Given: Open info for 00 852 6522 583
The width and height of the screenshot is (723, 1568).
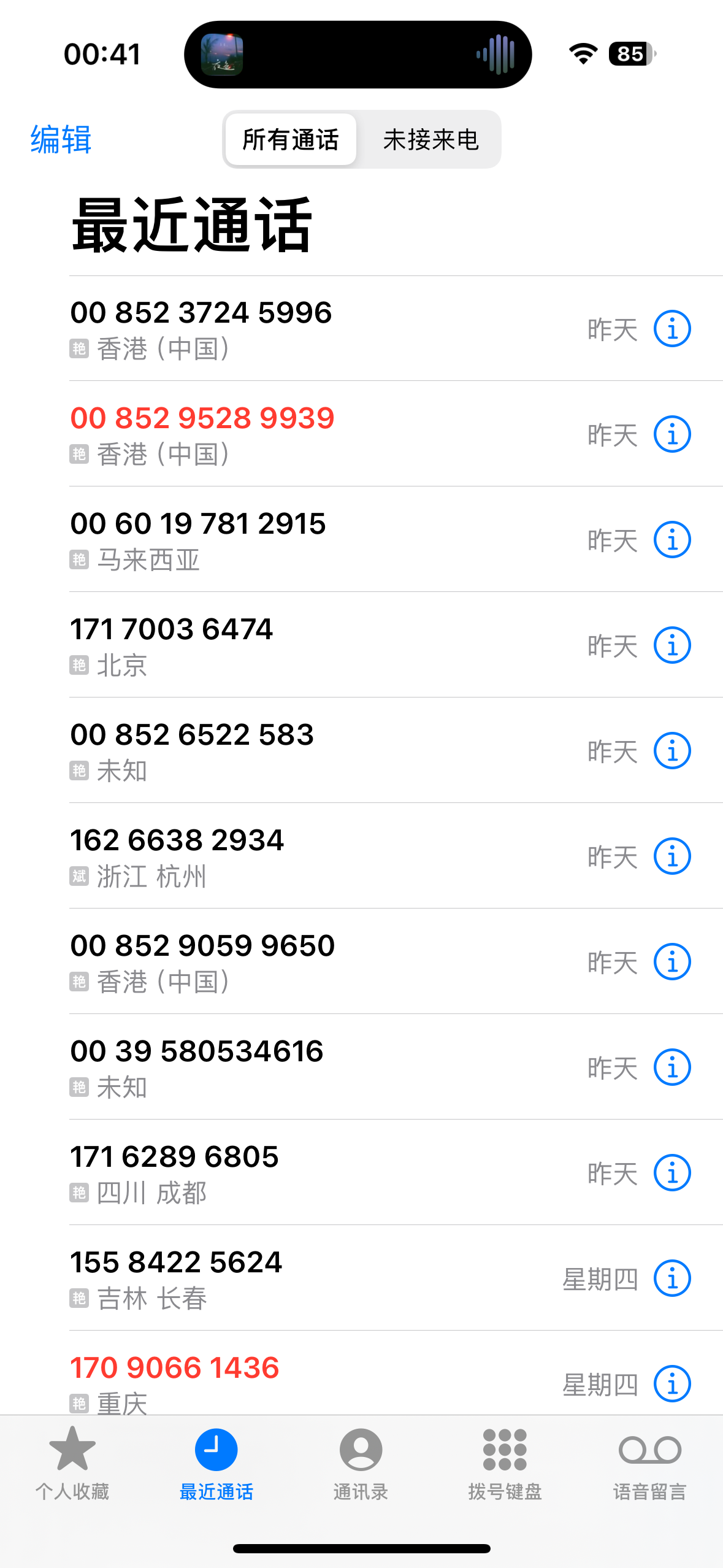Looking at the screenshot, I should [x=672, y=751].
